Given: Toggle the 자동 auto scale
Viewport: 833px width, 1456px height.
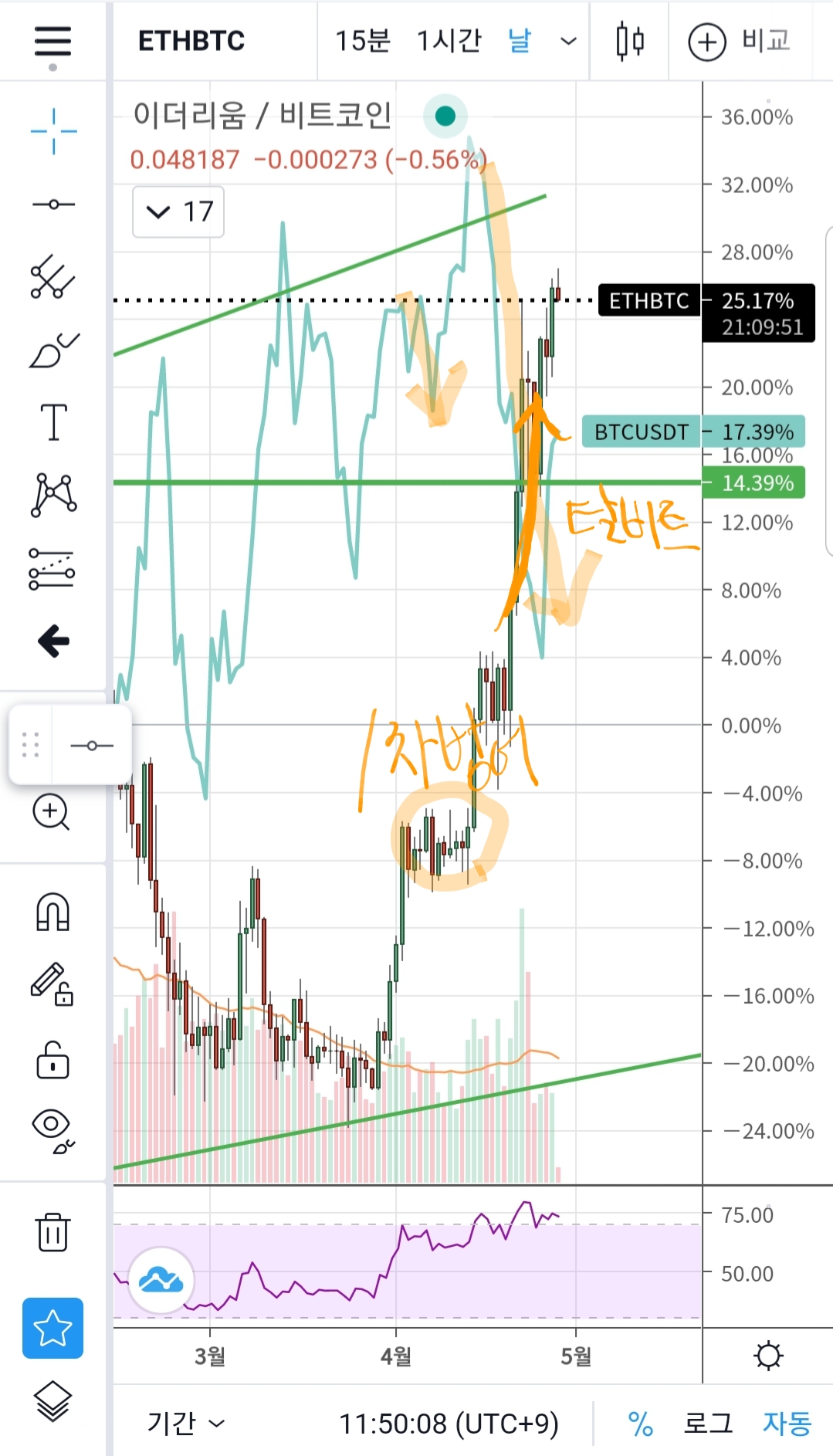Looking at the screenshot, I should 787,1423.
